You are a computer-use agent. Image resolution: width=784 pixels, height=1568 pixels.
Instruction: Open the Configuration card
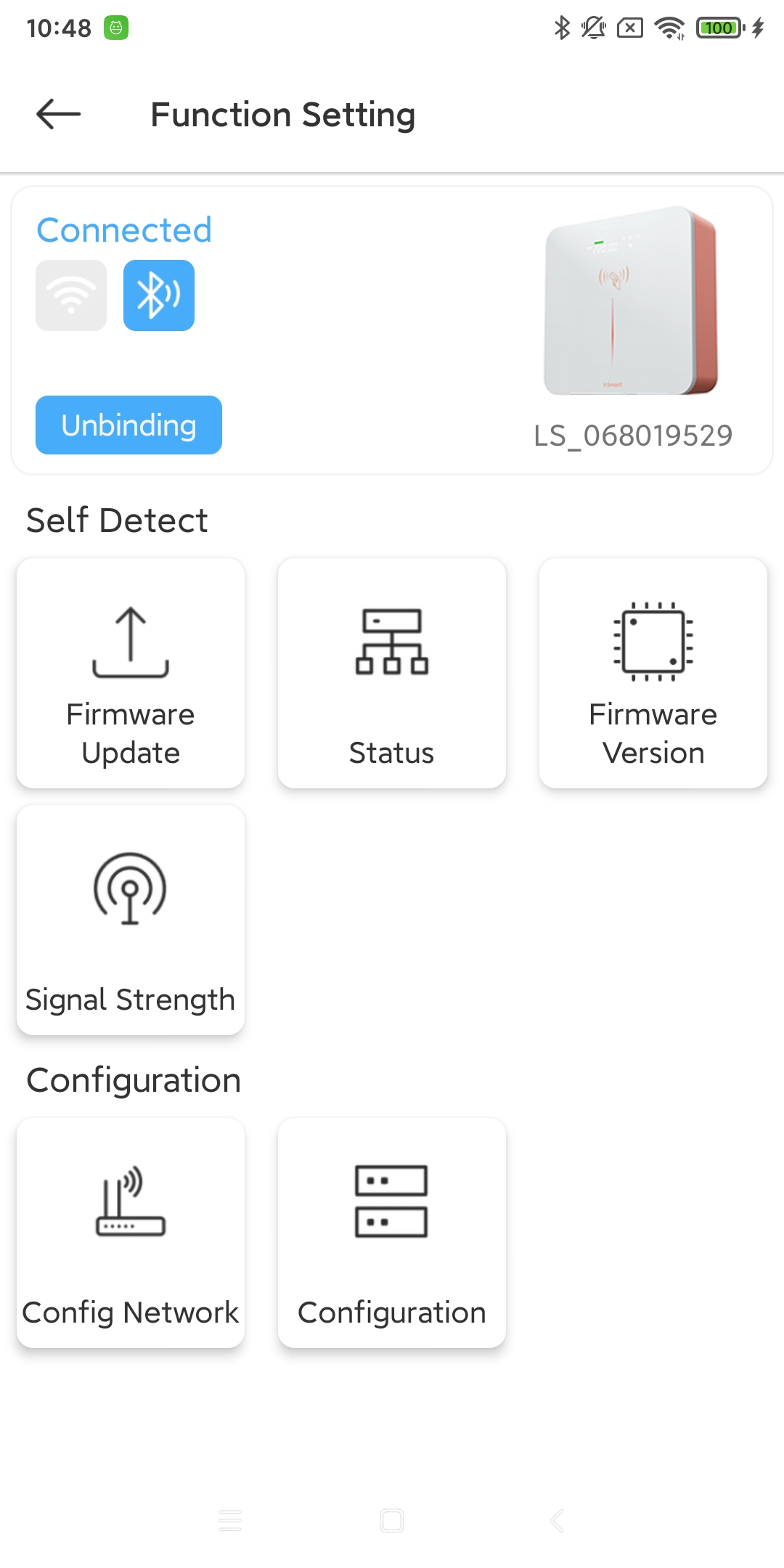[x=392, y=1233]
